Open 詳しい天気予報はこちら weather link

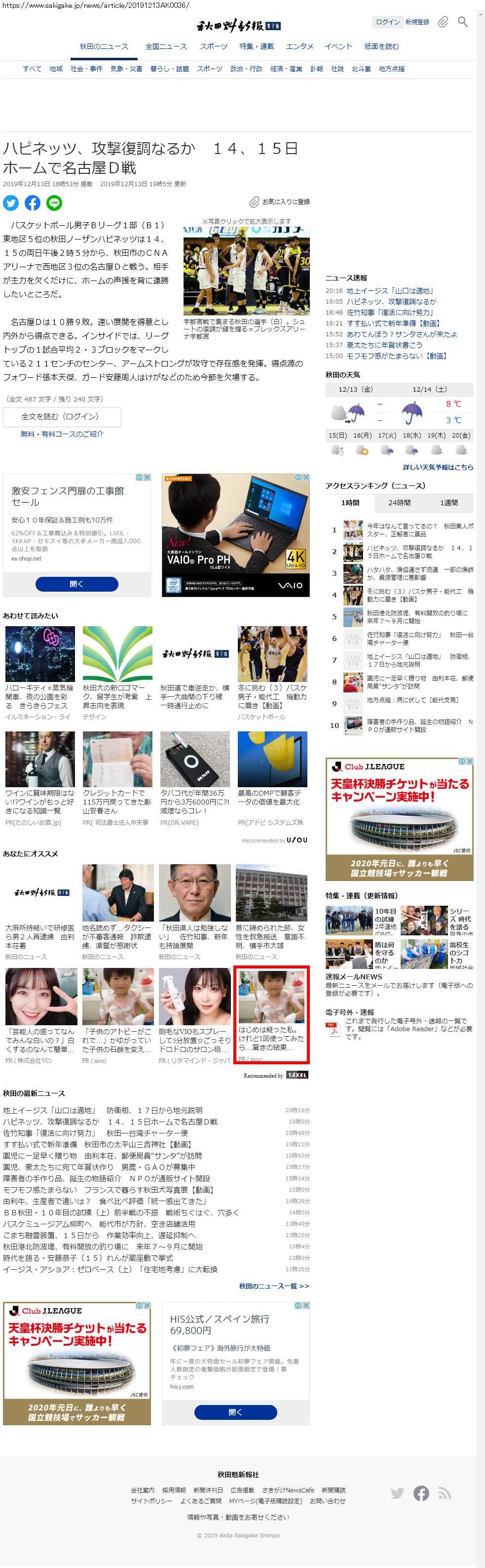coord(438,467)
